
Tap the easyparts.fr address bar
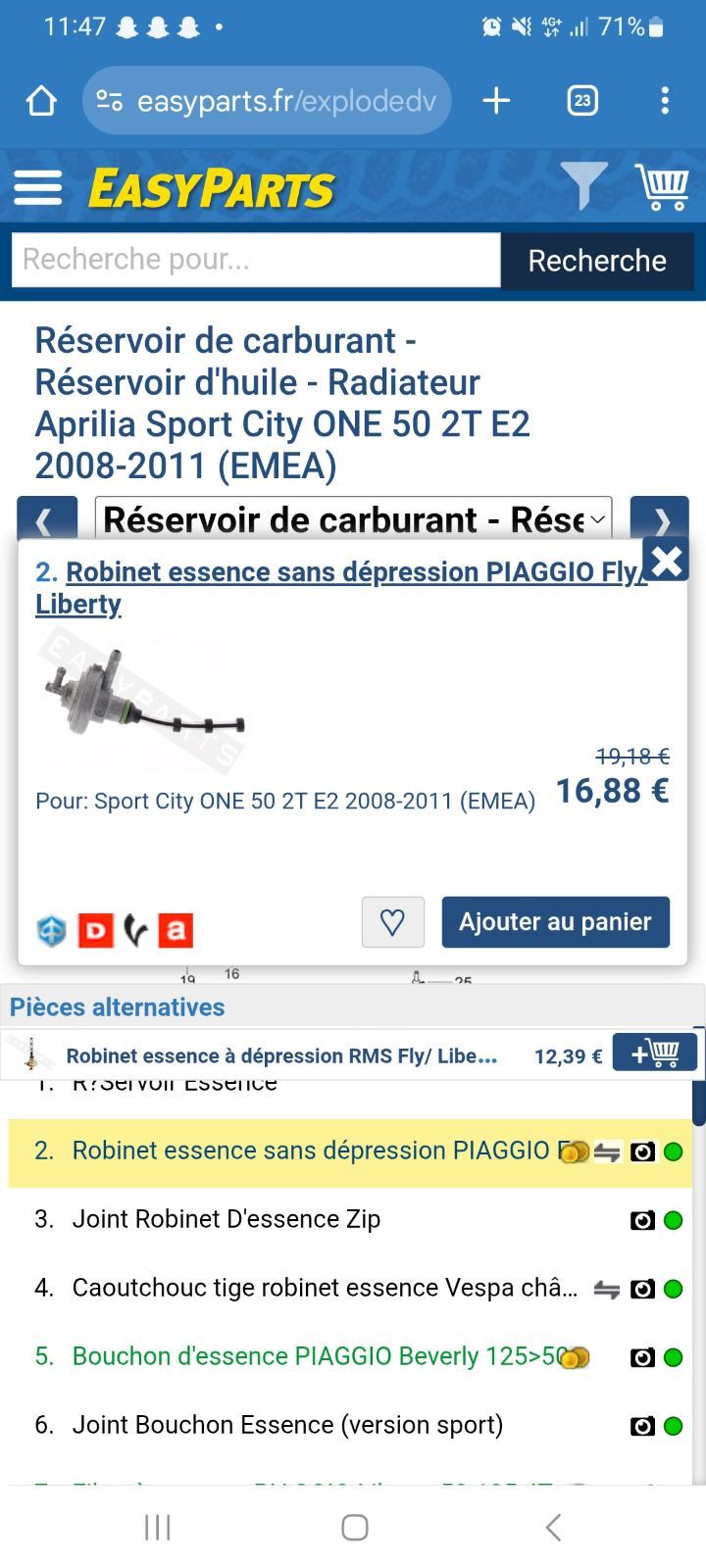pos(267,100)
